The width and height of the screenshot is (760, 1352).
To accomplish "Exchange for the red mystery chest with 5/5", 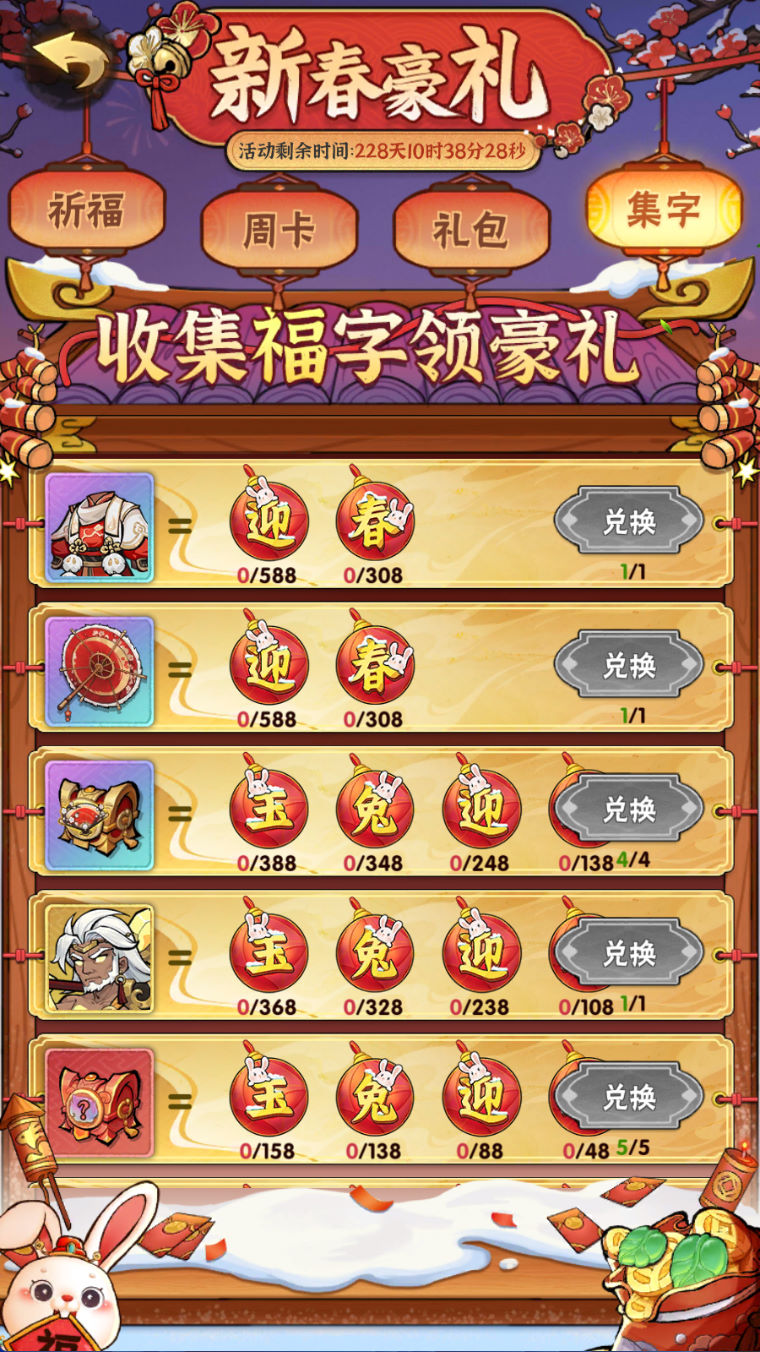I will [629, 1097].
